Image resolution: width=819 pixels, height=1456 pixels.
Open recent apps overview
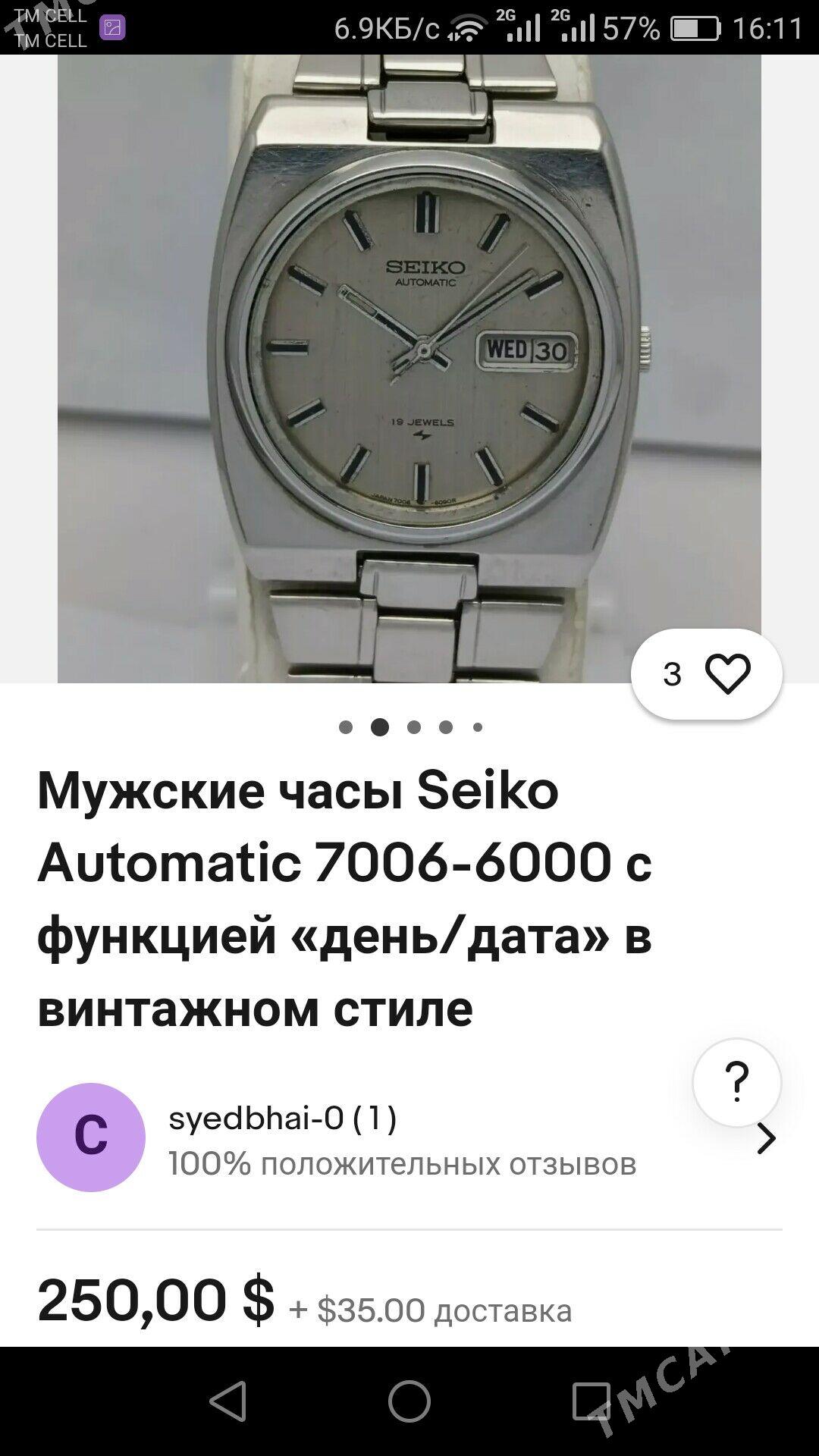point(591,1401)
